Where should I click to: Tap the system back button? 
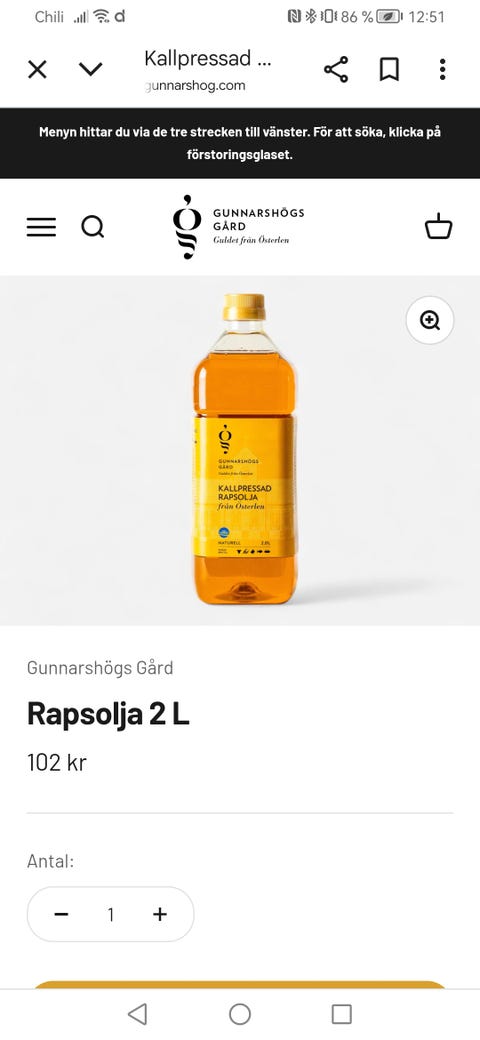137,1014
